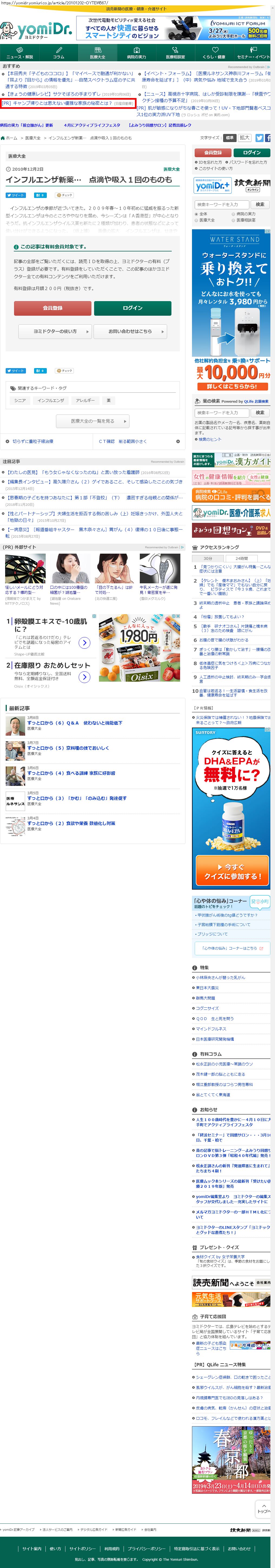Open the 病院の実力 navigation tab
This screenshot has width=275, height=1568.
coord(137,52)
